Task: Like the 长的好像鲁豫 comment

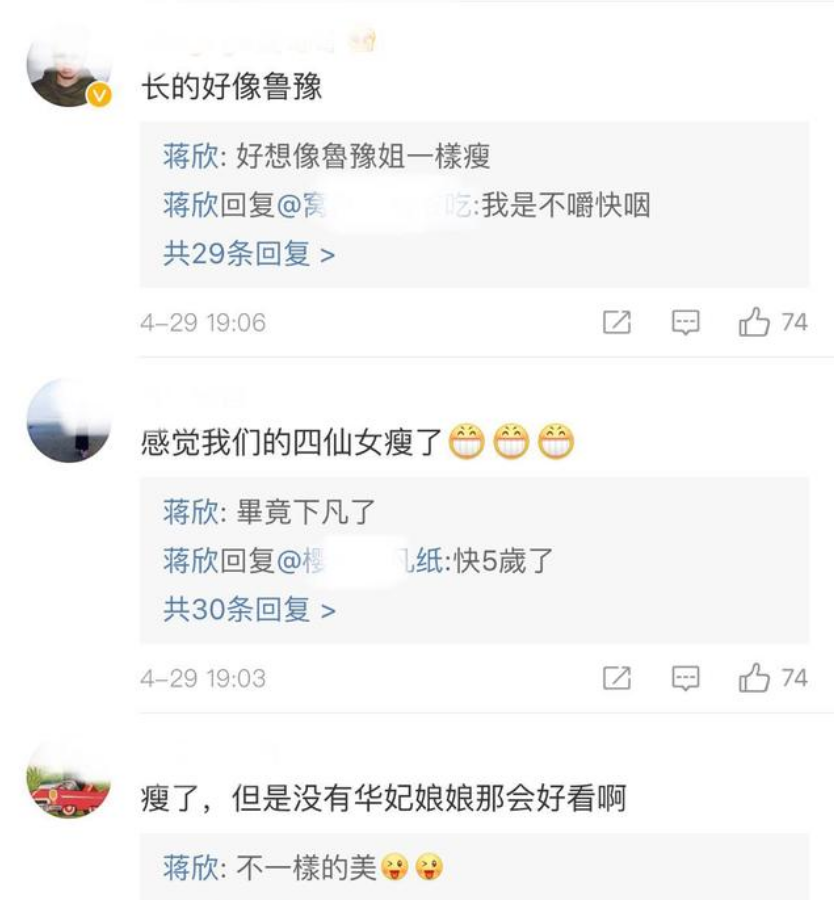Action: pos(755,322)
